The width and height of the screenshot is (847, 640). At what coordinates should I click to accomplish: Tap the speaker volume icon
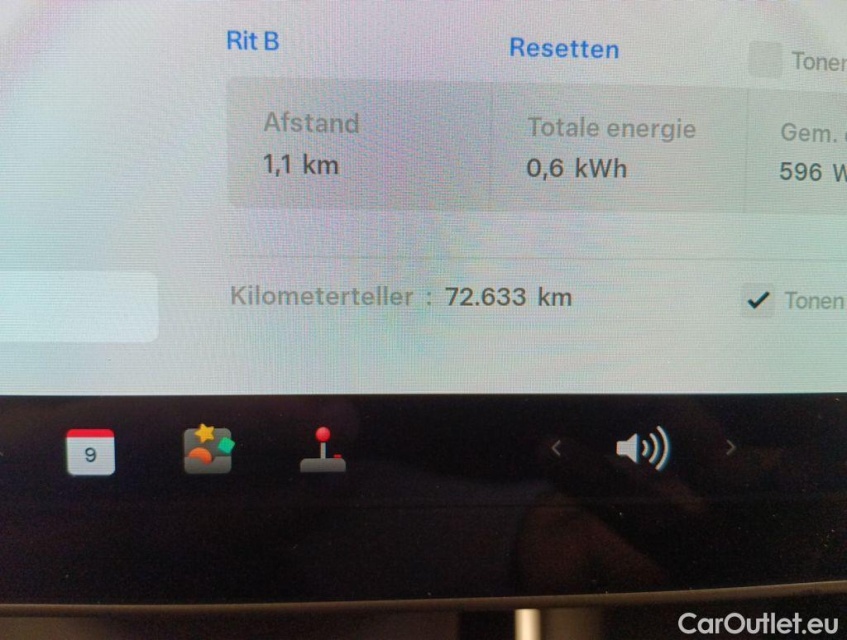tap(641, 449)
